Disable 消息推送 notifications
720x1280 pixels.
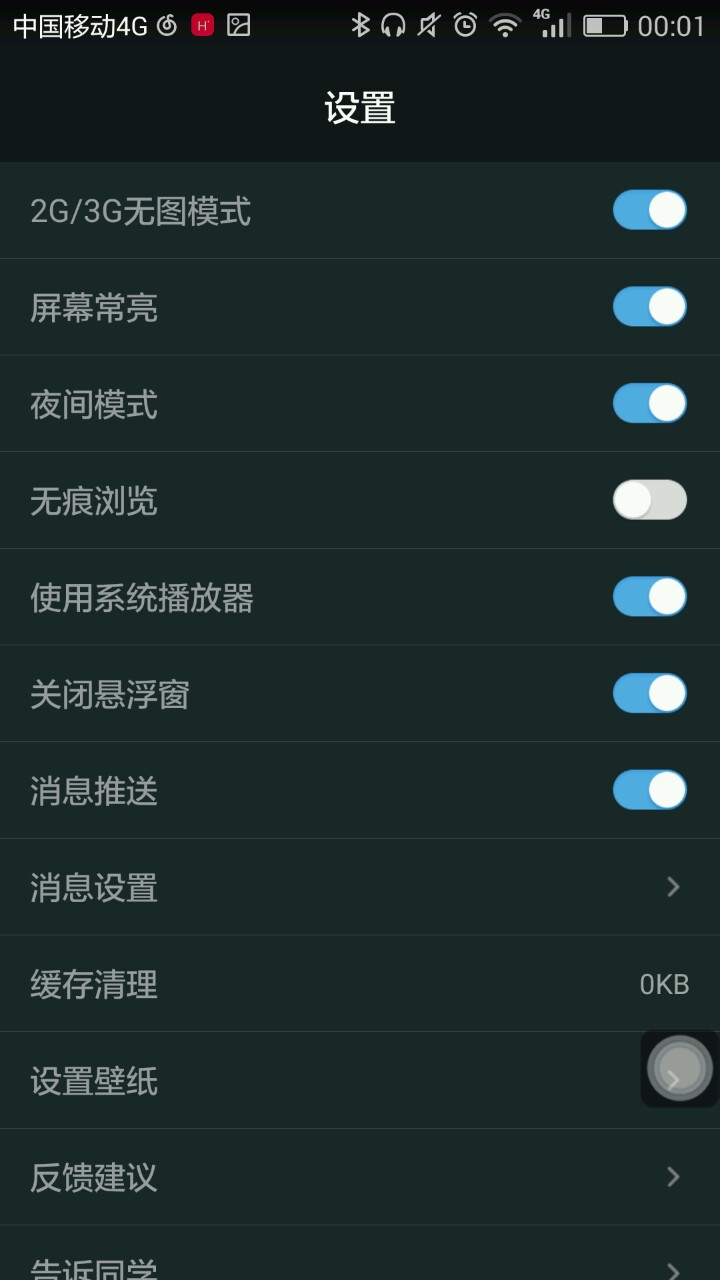[649, 790]
